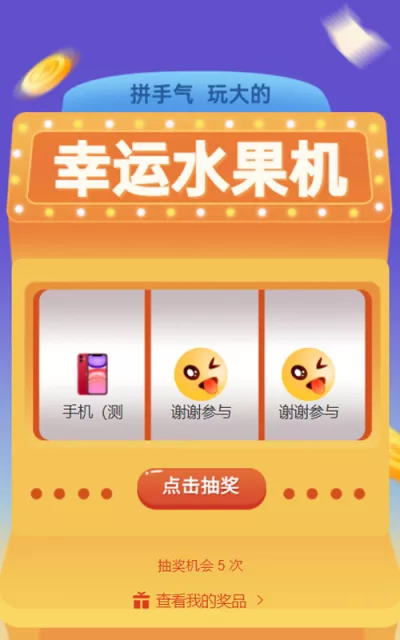Tap the 点击抽奖 draw button
The image size is (400, 640).
click(202, 488)
